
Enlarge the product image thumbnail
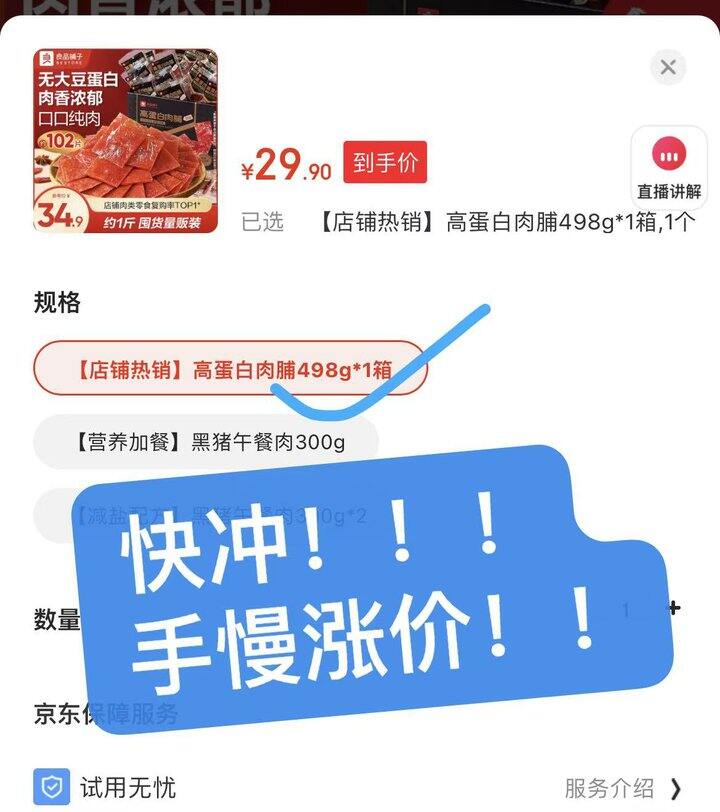125,140
